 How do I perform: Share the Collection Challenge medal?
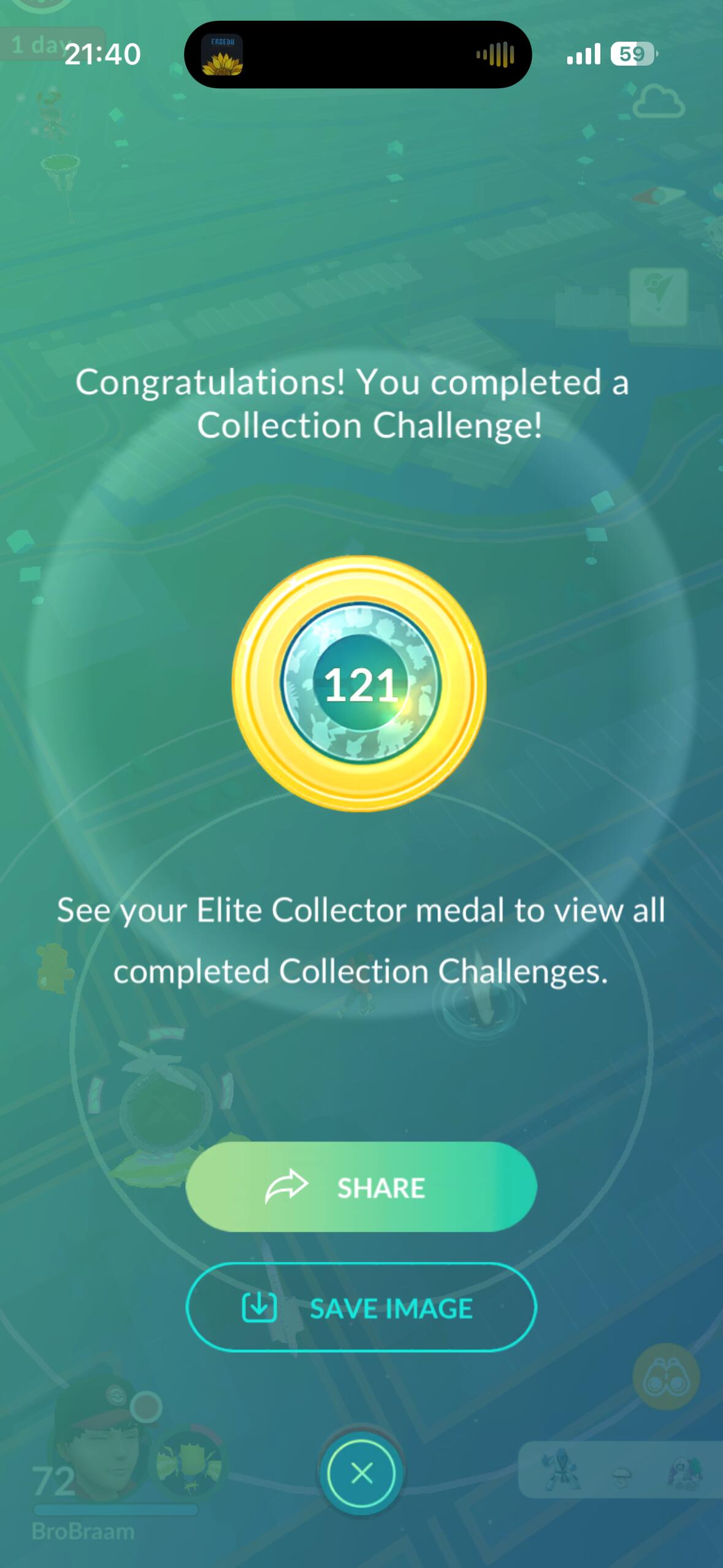coord(361,1187)
